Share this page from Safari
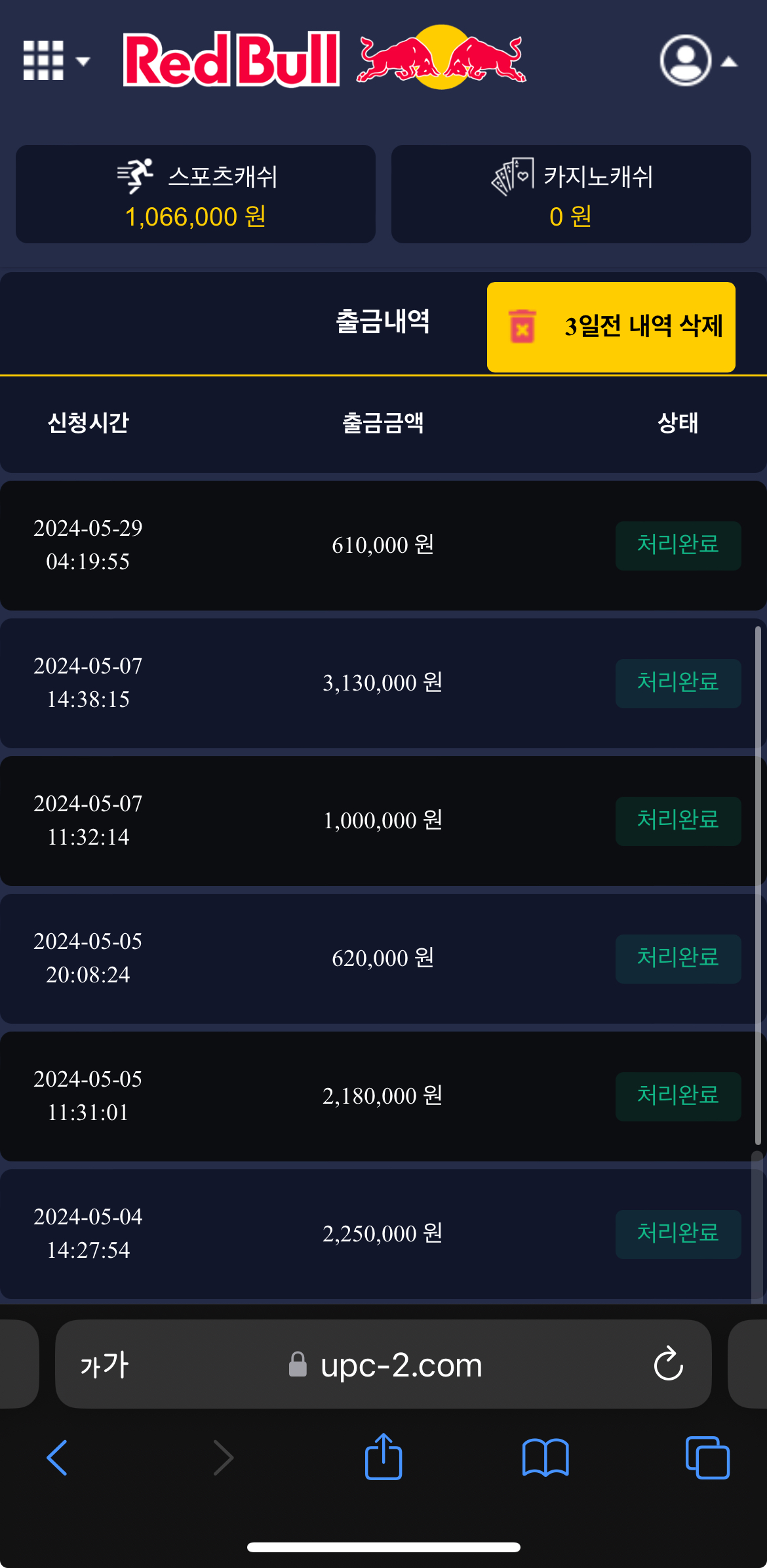The image size is (767, 1568). coord(383,1457)
